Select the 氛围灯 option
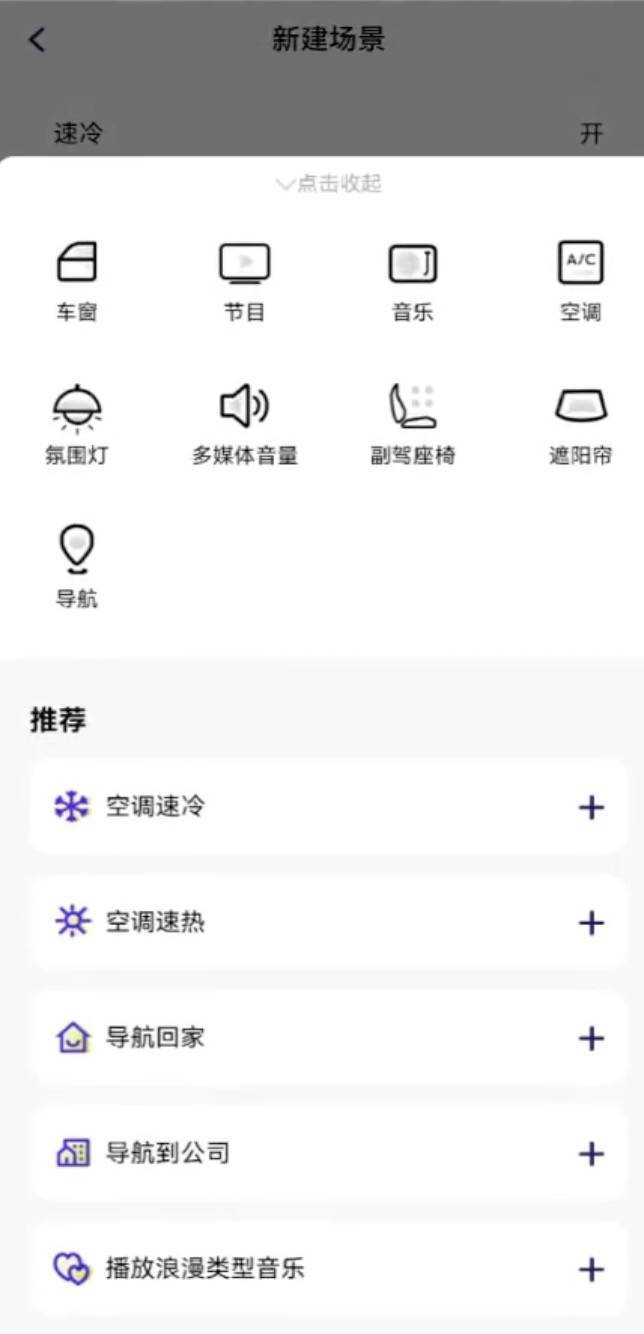644x1334 pixels. coord(77,425)
